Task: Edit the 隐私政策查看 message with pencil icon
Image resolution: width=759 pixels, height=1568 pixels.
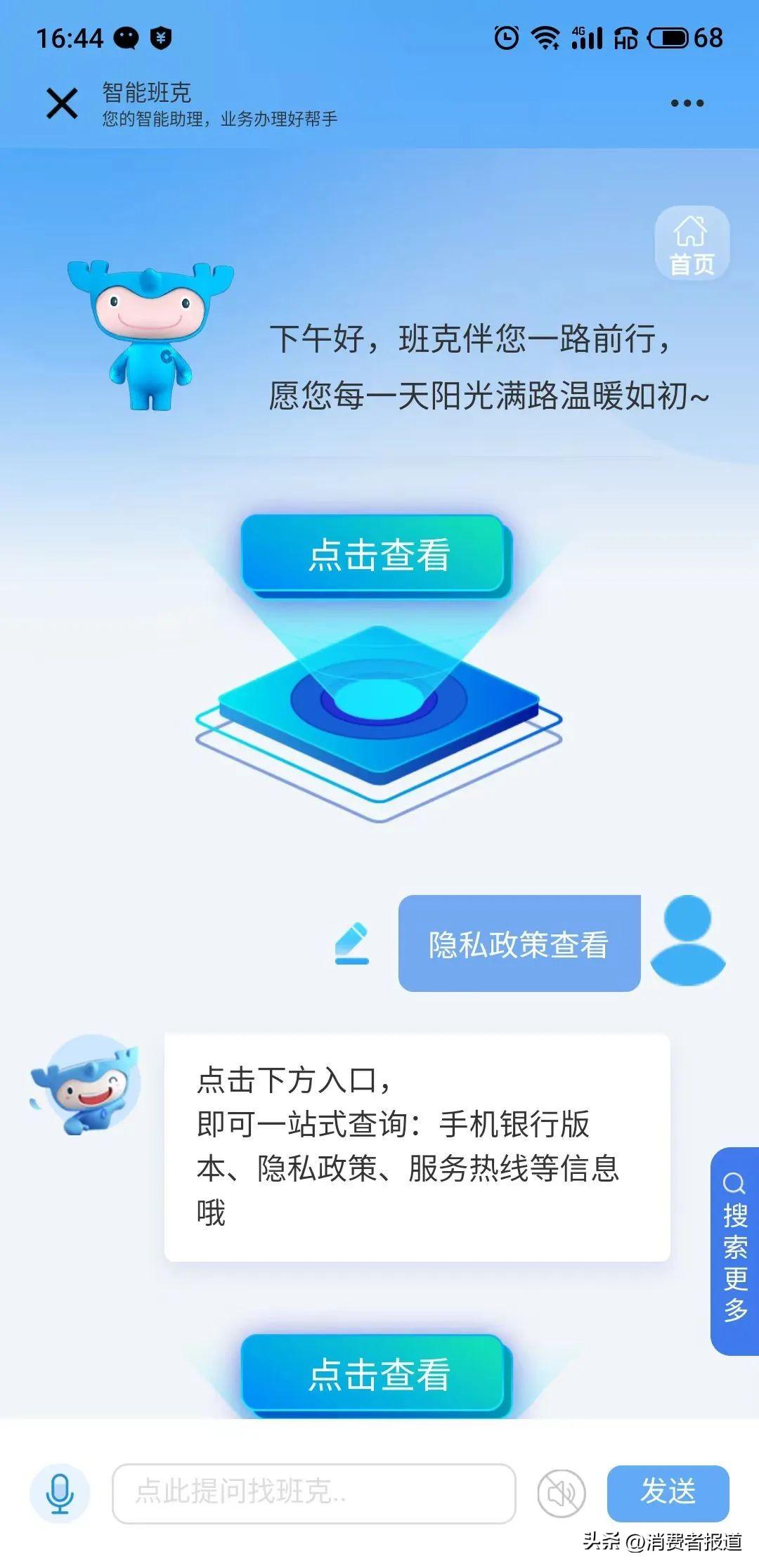Action: 352,943
